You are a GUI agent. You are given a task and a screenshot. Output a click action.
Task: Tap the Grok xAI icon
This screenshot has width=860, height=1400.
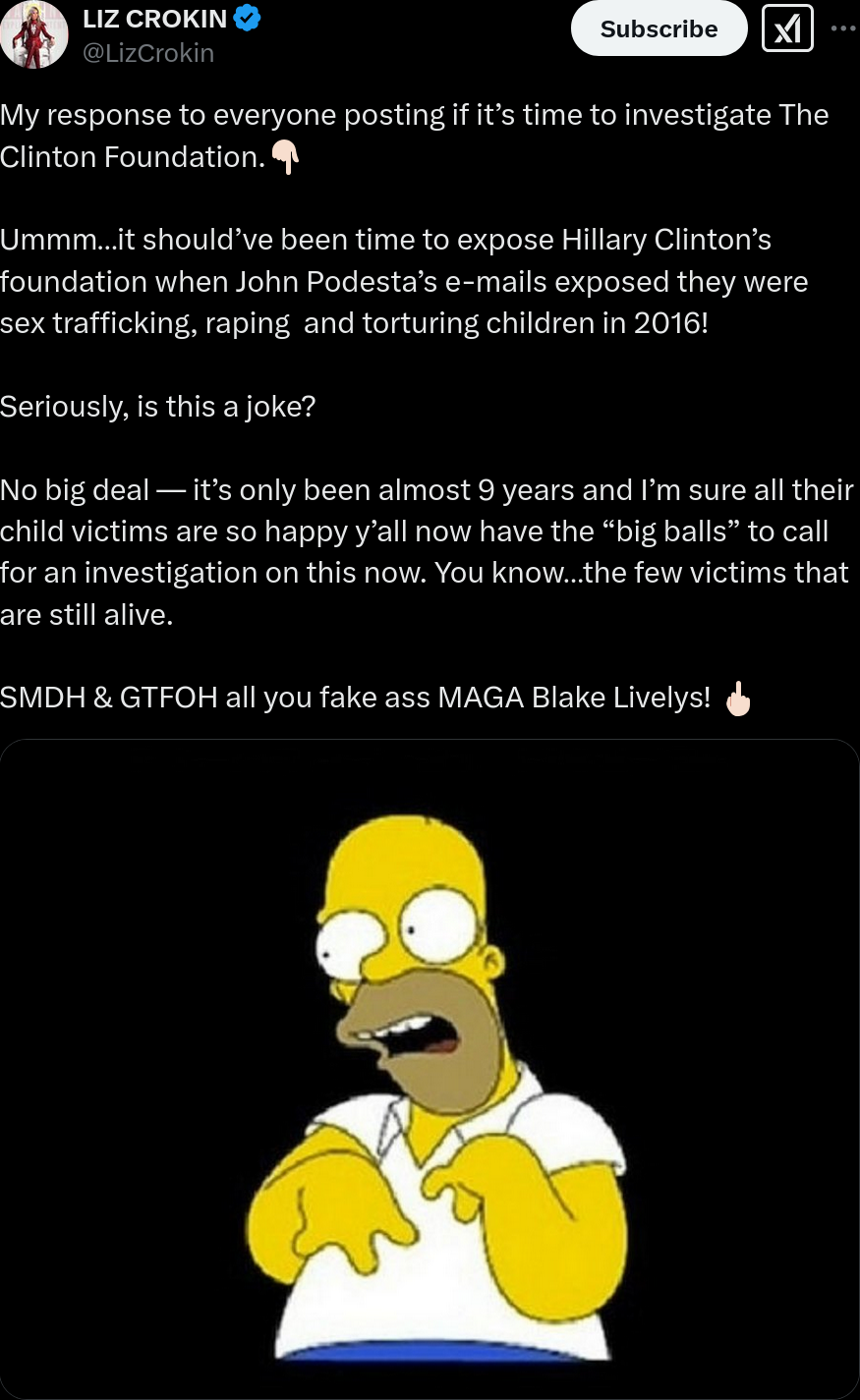pos(787,28)
